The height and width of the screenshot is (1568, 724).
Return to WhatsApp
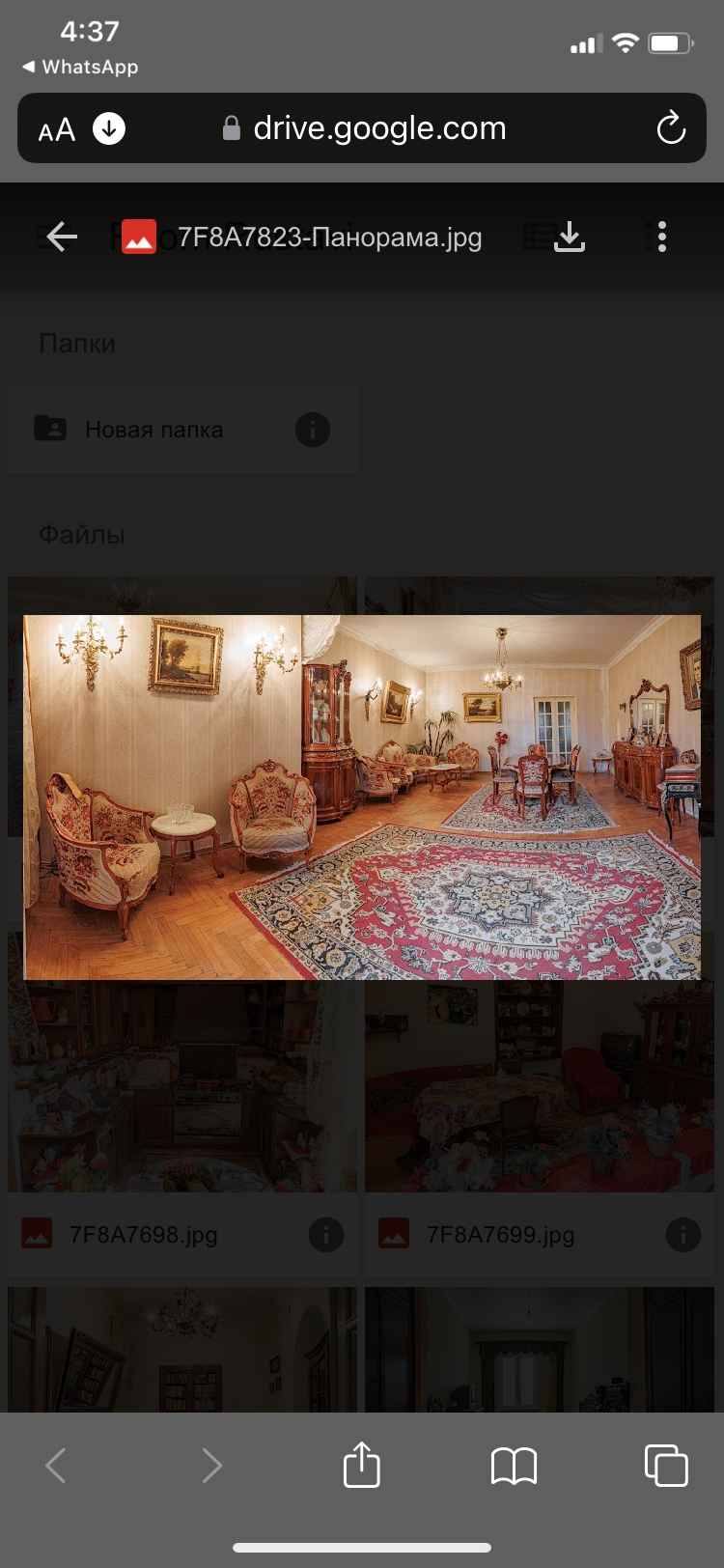[x=80, y=67]
